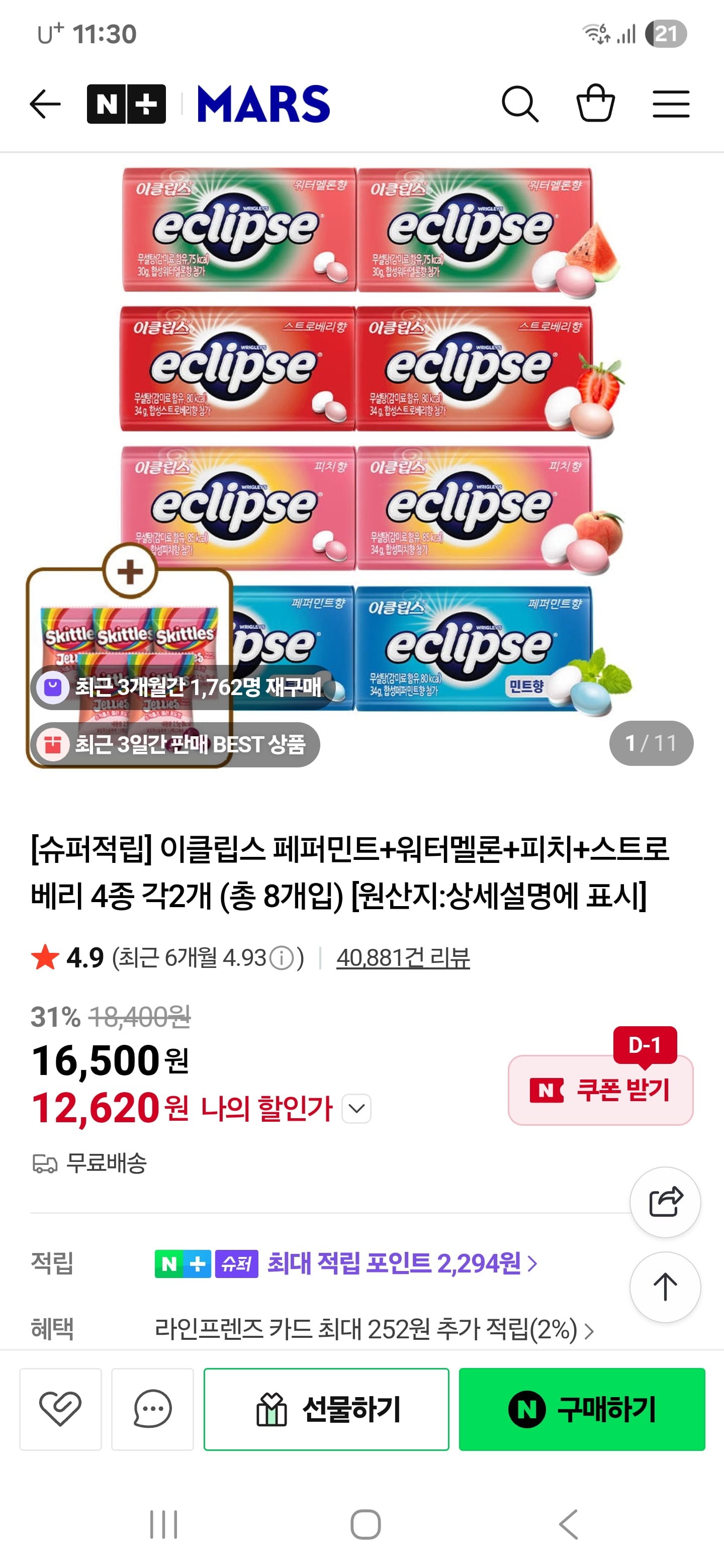724x1568 pixels.
Task: Share this product
Action: tap(665, 1202)
